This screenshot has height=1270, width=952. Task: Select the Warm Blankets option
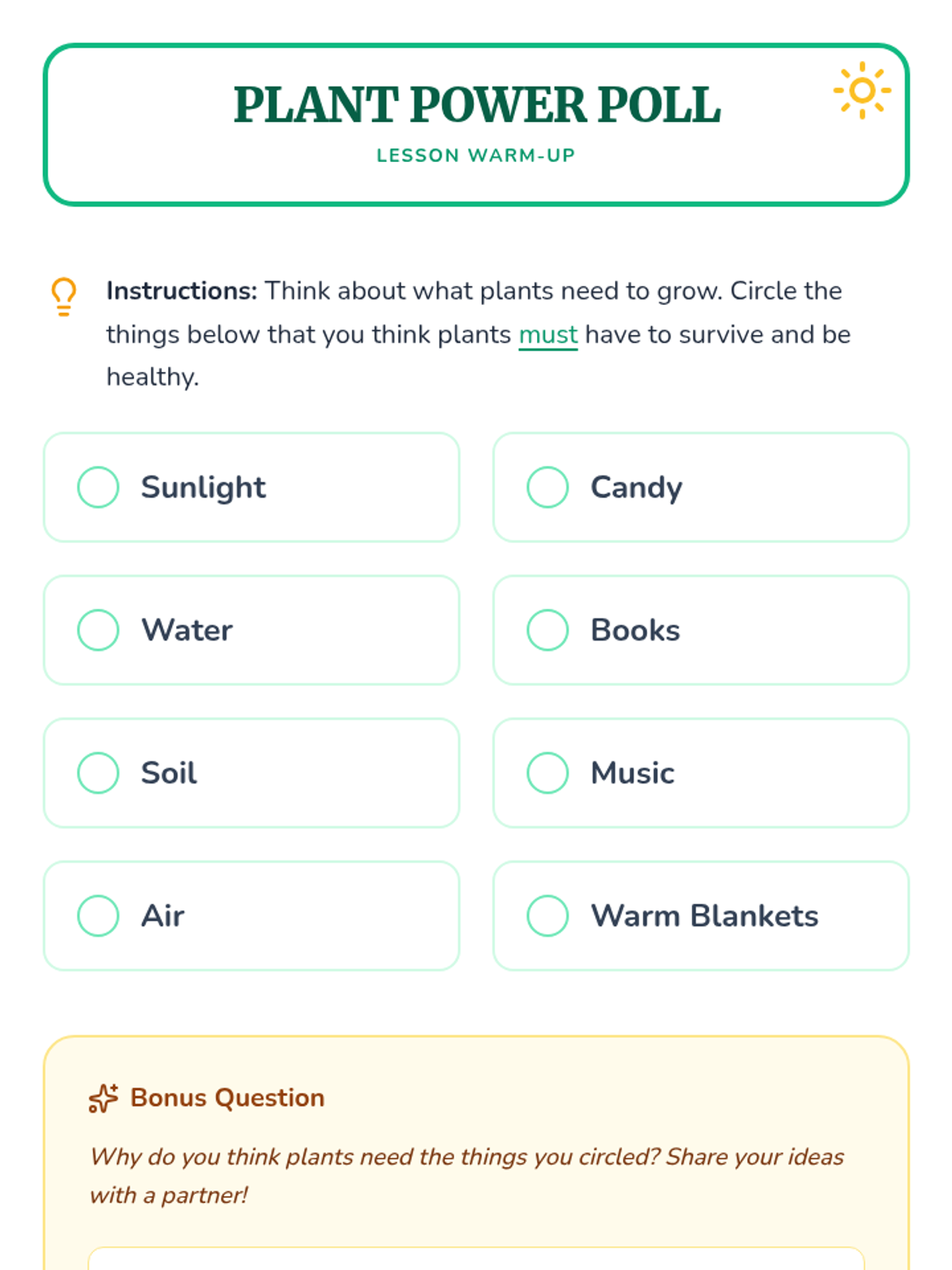(701, 916)
